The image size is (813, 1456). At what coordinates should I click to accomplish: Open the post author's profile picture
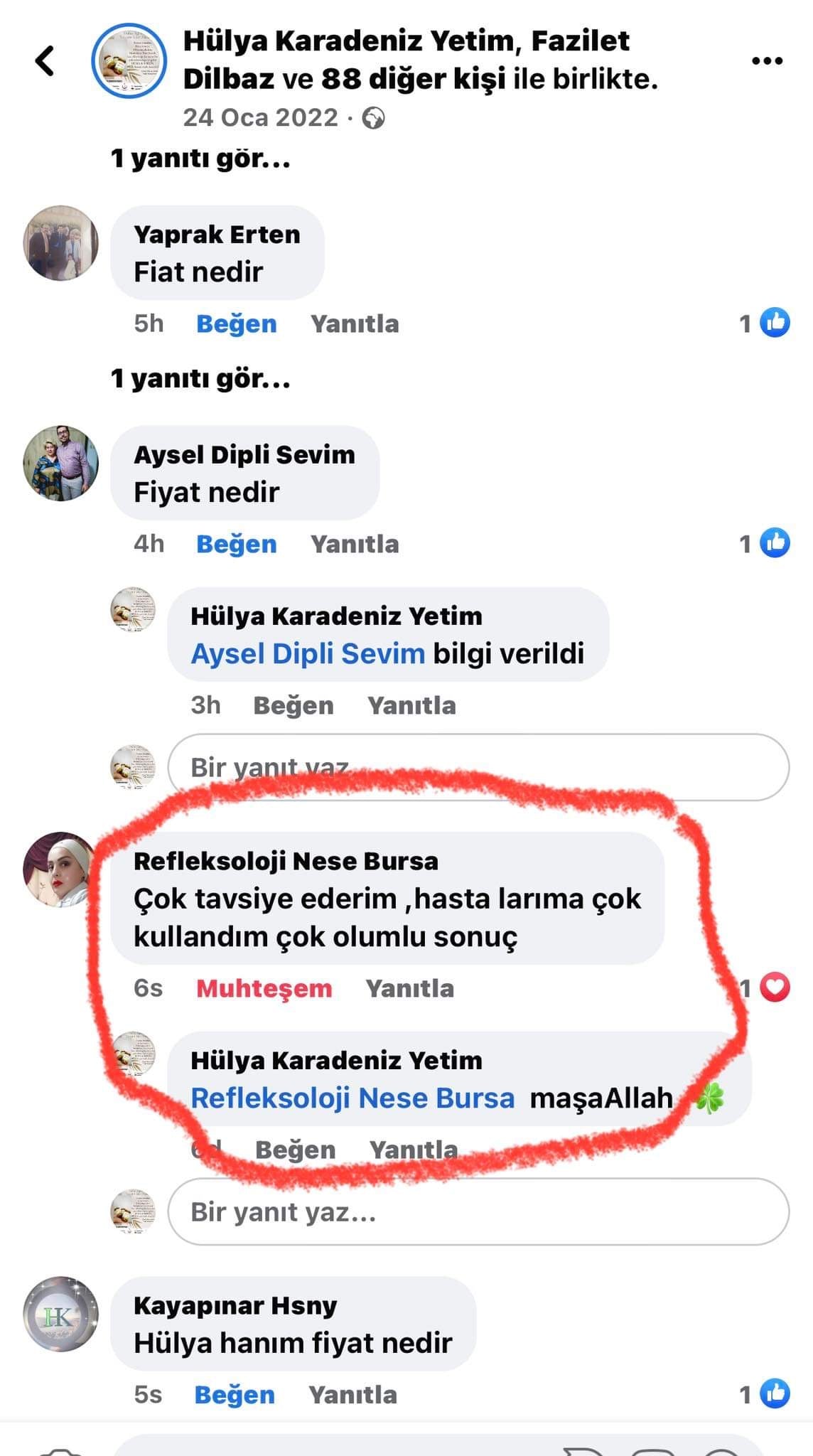click(x=129, y=60)
